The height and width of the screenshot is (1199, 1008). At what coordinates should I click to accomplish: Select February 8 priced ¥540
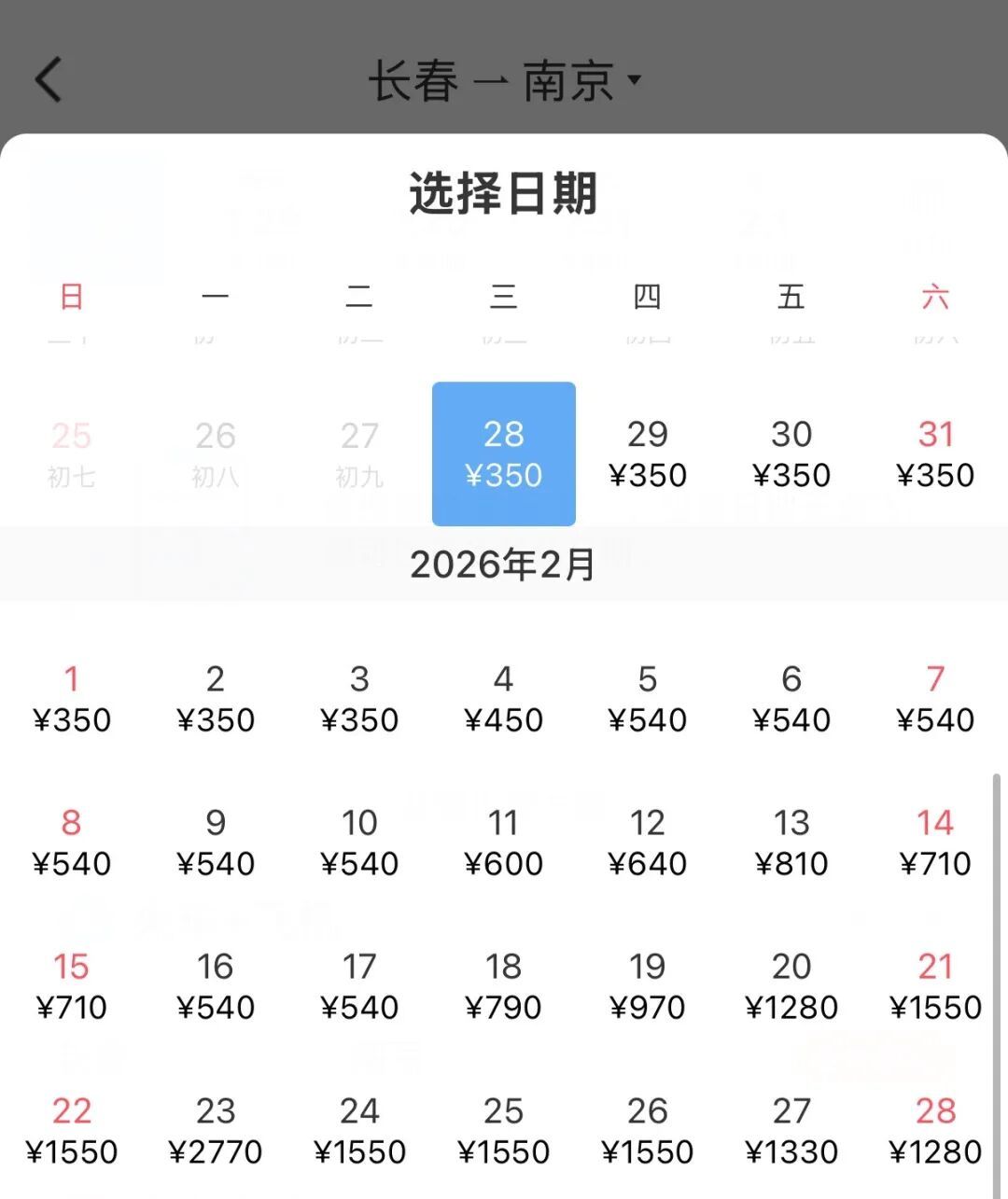click(72, 842)
